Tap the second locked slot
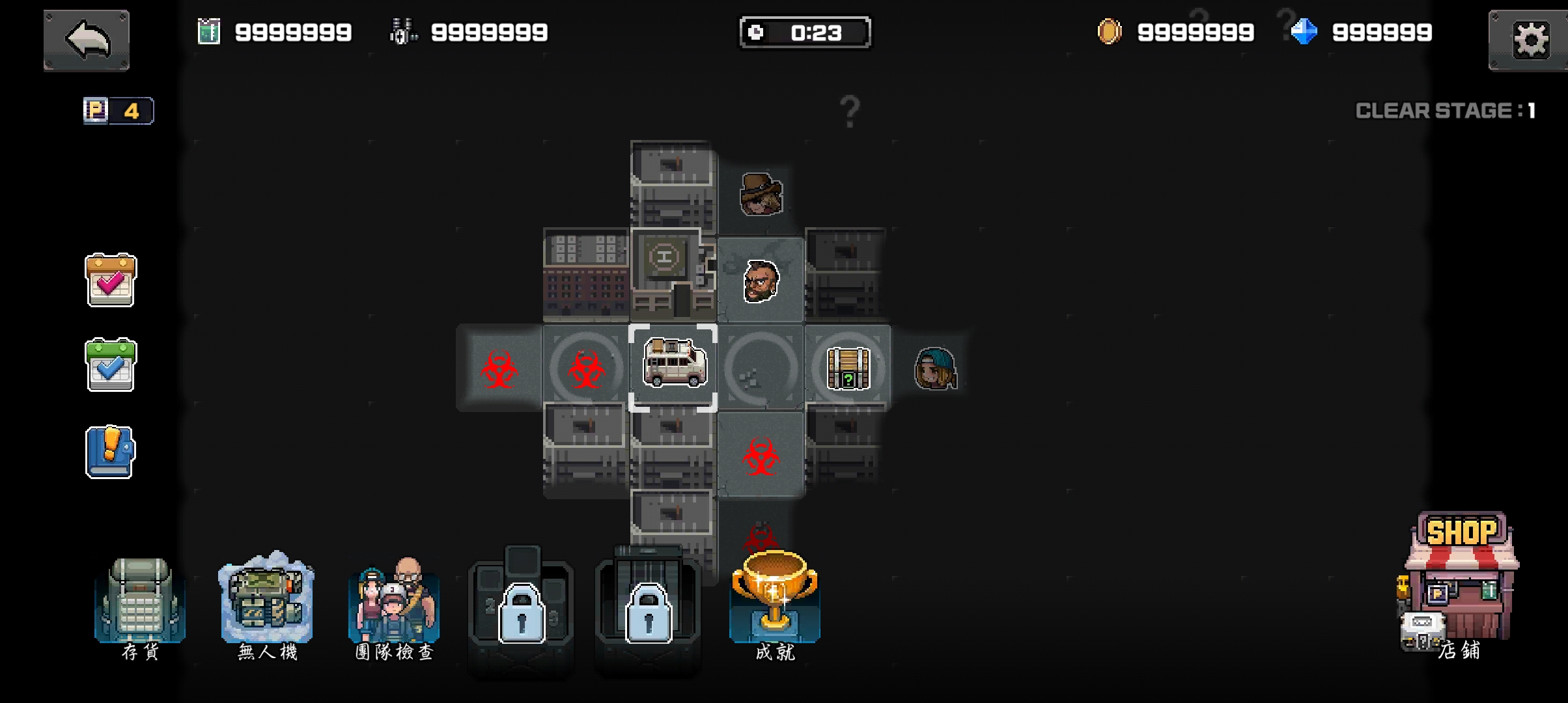This screenshot has width=1568, height=703. (648, 612)
